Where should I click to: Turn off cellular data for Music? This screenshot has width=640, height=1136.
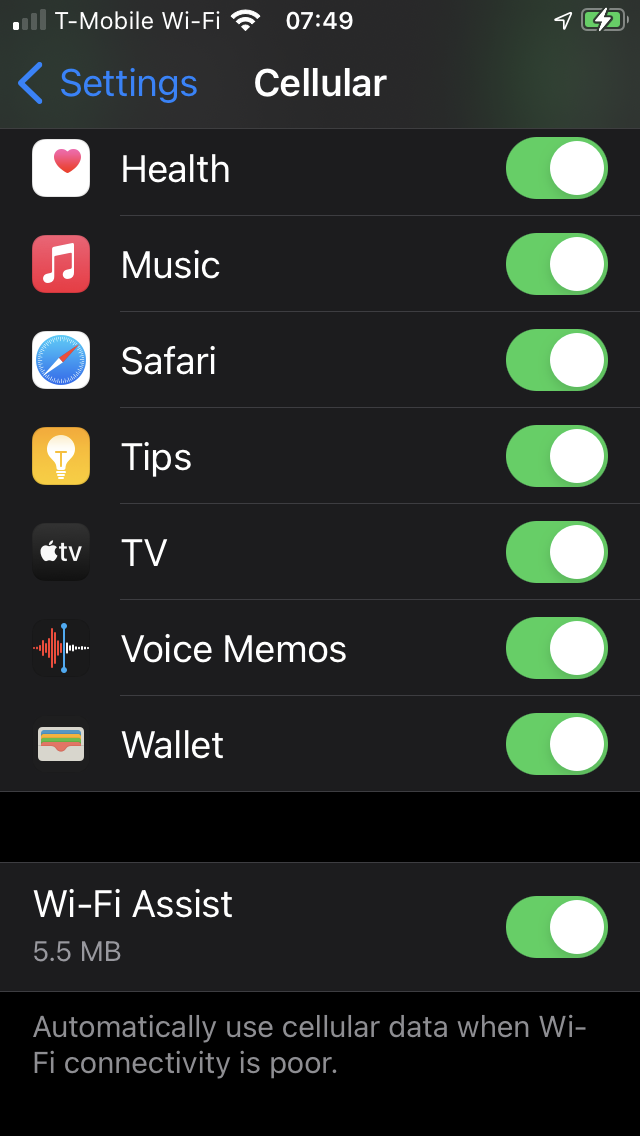coord(556,265)
